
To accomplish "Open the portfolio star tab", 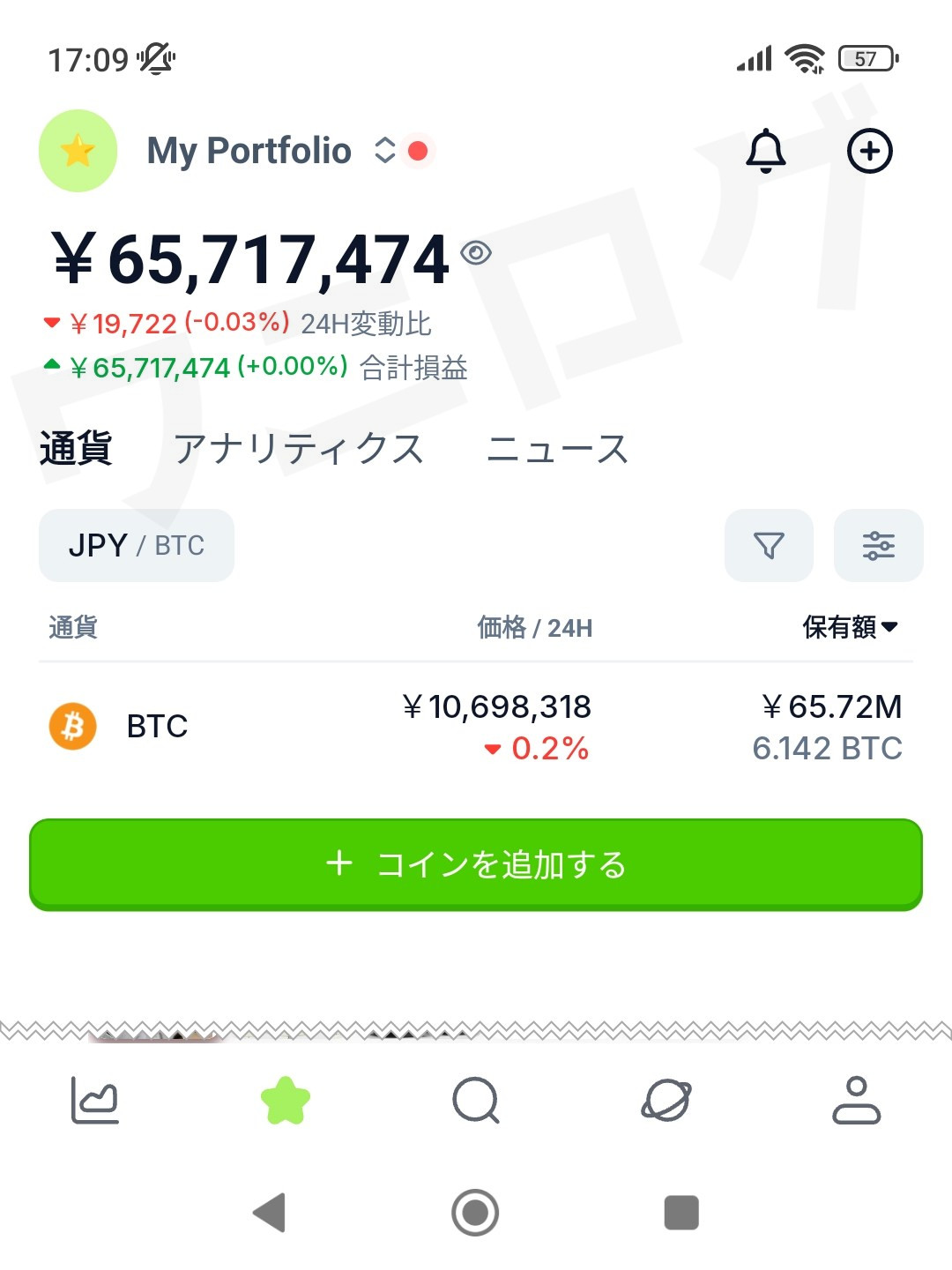I will pos(286,1101).
